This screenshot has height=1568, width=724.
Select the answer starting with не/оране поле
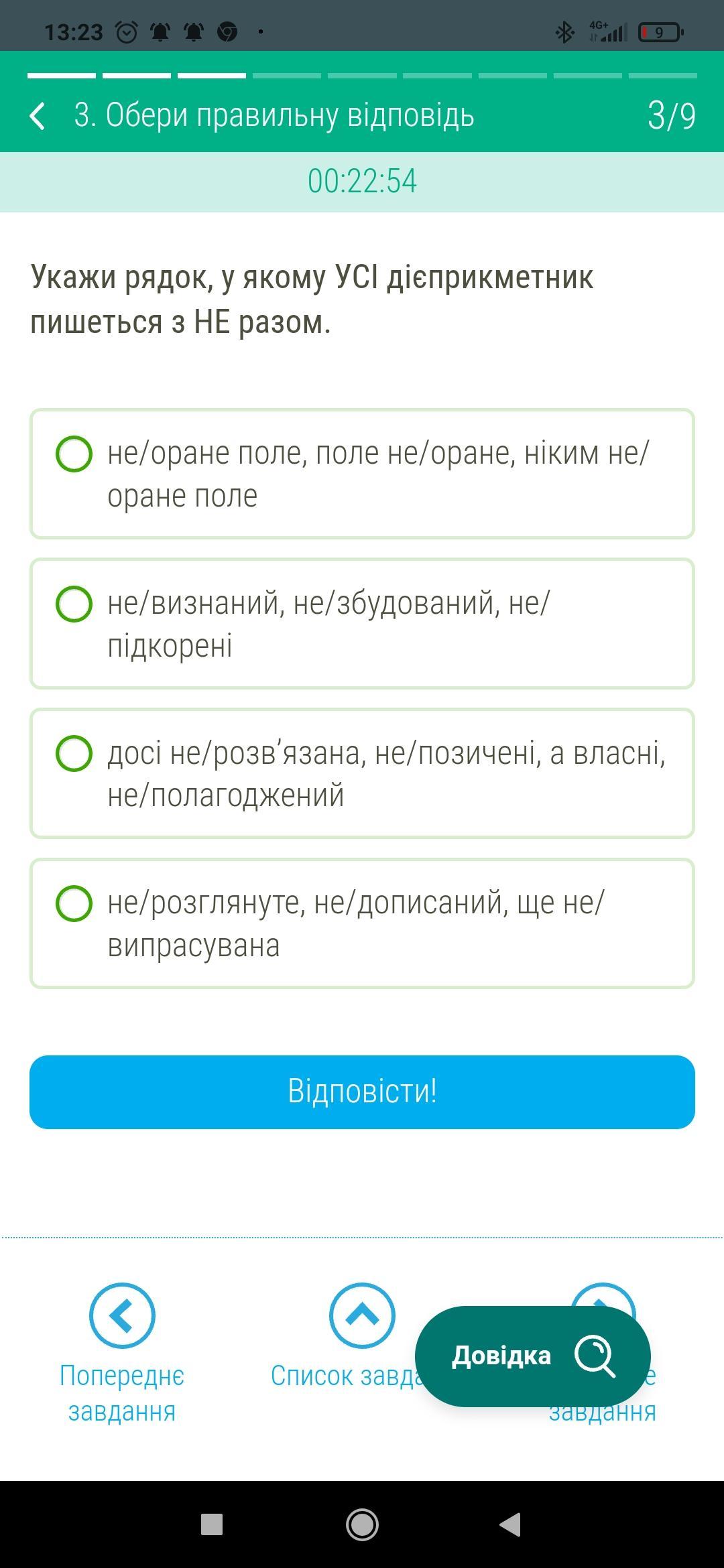pyautogui.click(x=362, y=474)
